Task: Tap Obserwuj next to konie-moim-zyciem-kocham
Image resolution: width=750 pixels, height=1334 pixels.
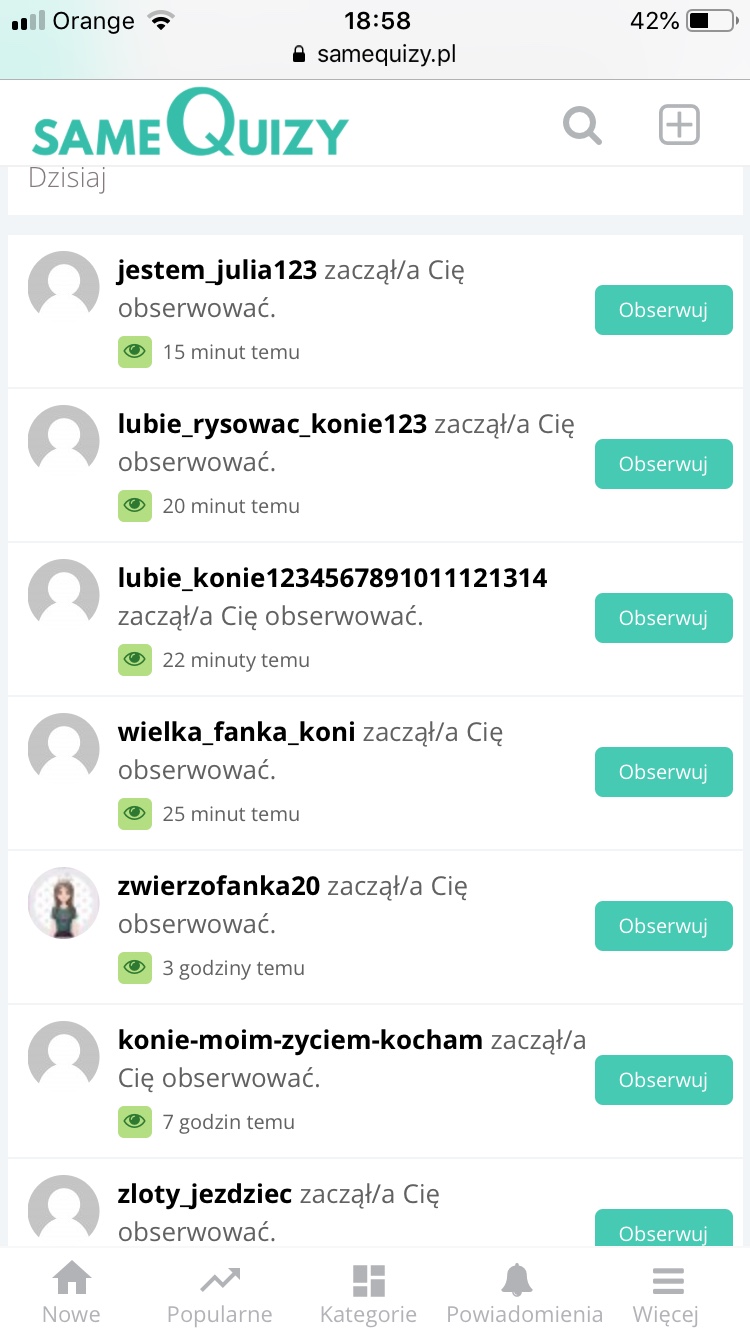Action: tap(663, 1080)
